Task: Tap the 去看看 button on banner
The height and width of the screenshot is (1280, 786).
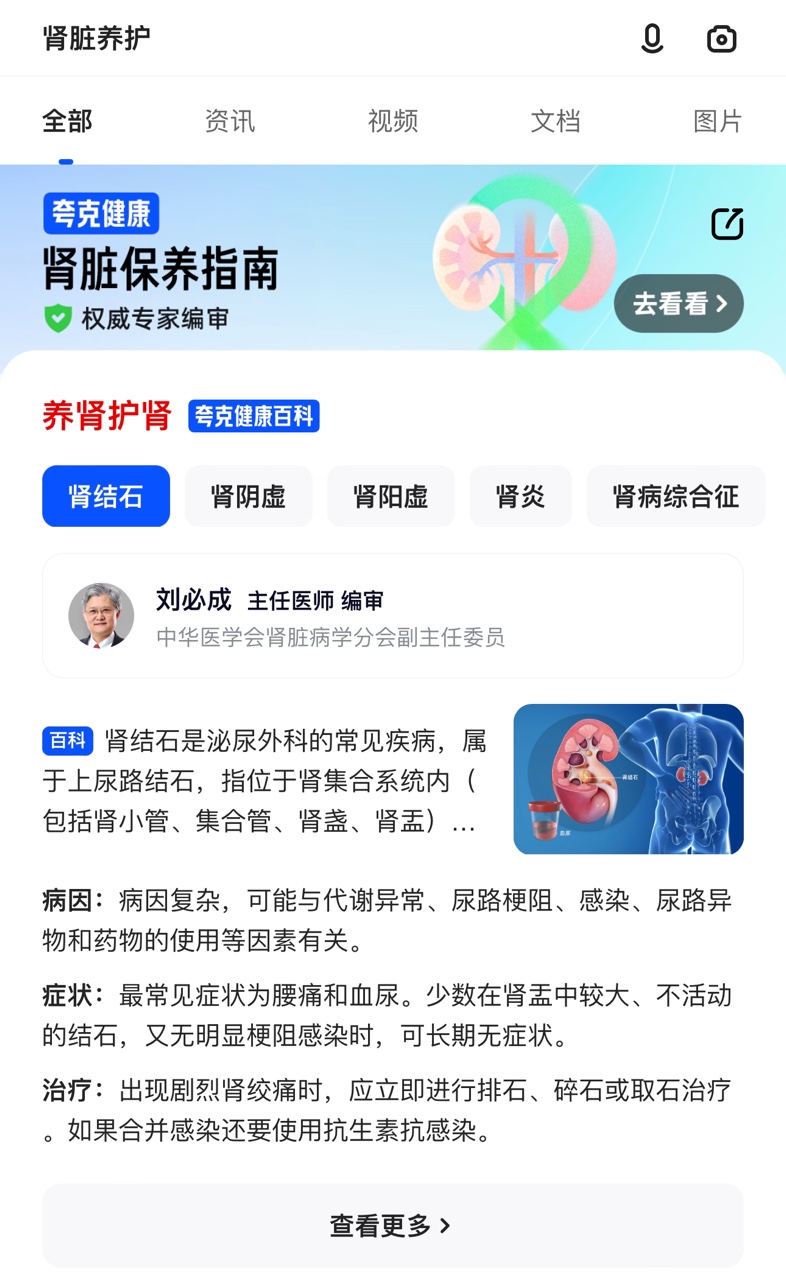Action: click(679, 303)
